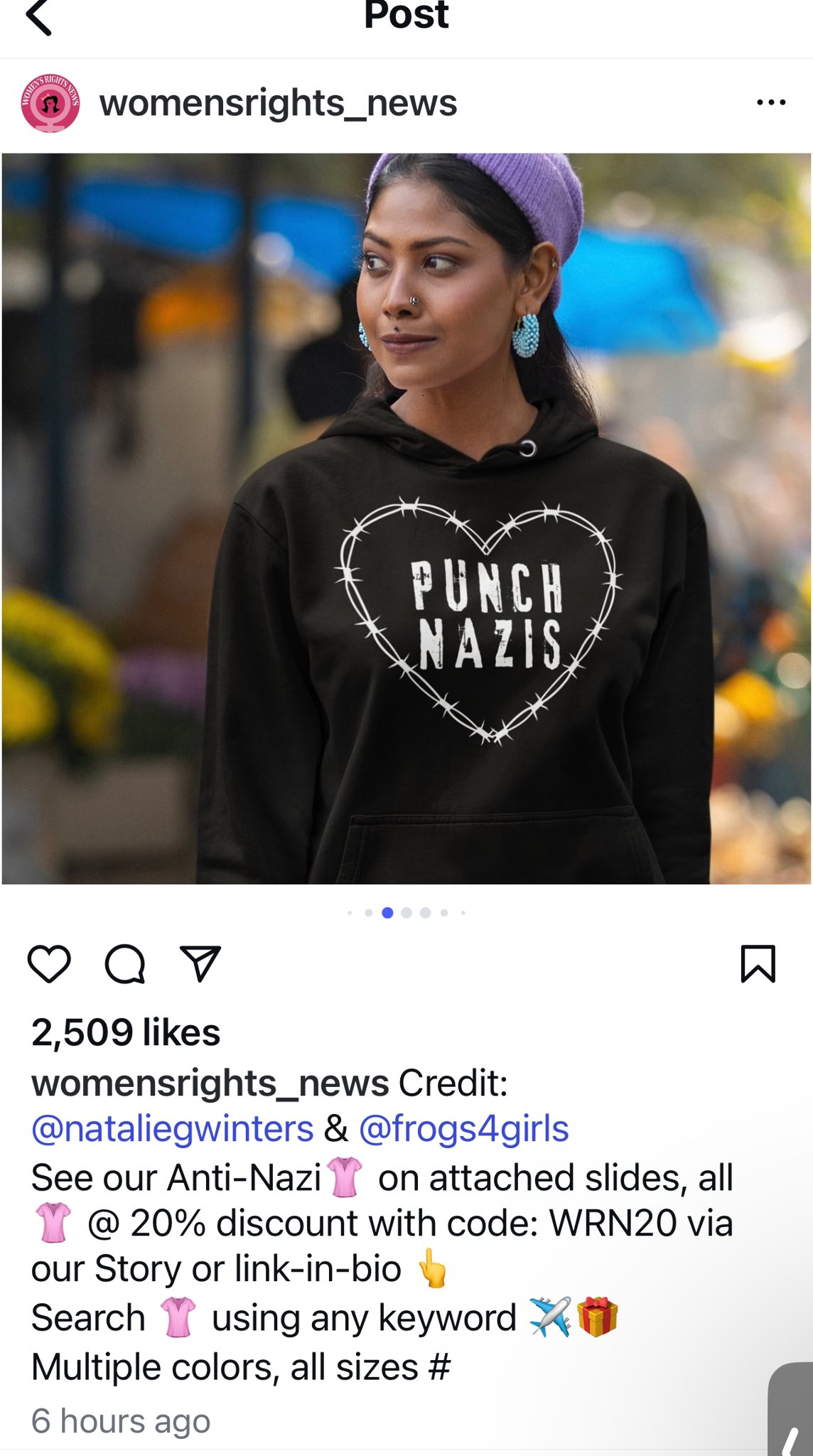Tap the carousel hoodie photo
Screen dimensions: 813x1456
(x=406, y=519)
